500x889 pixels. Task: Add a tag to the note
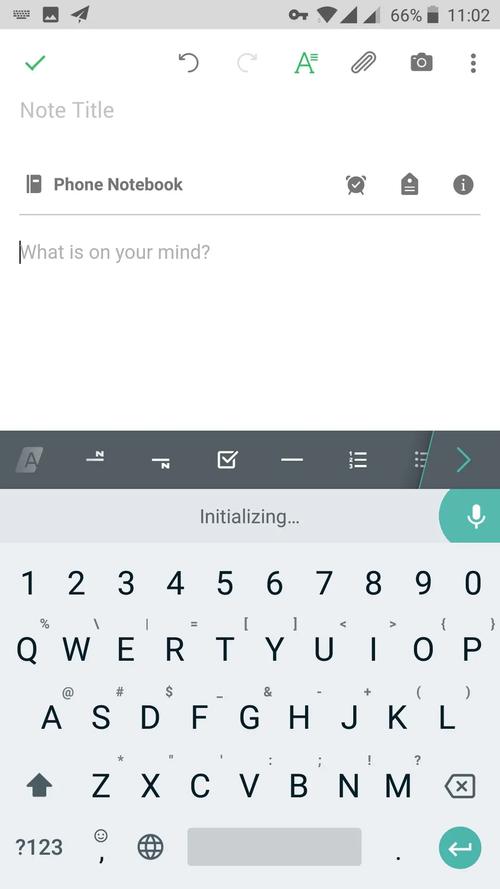pos(409,184)
